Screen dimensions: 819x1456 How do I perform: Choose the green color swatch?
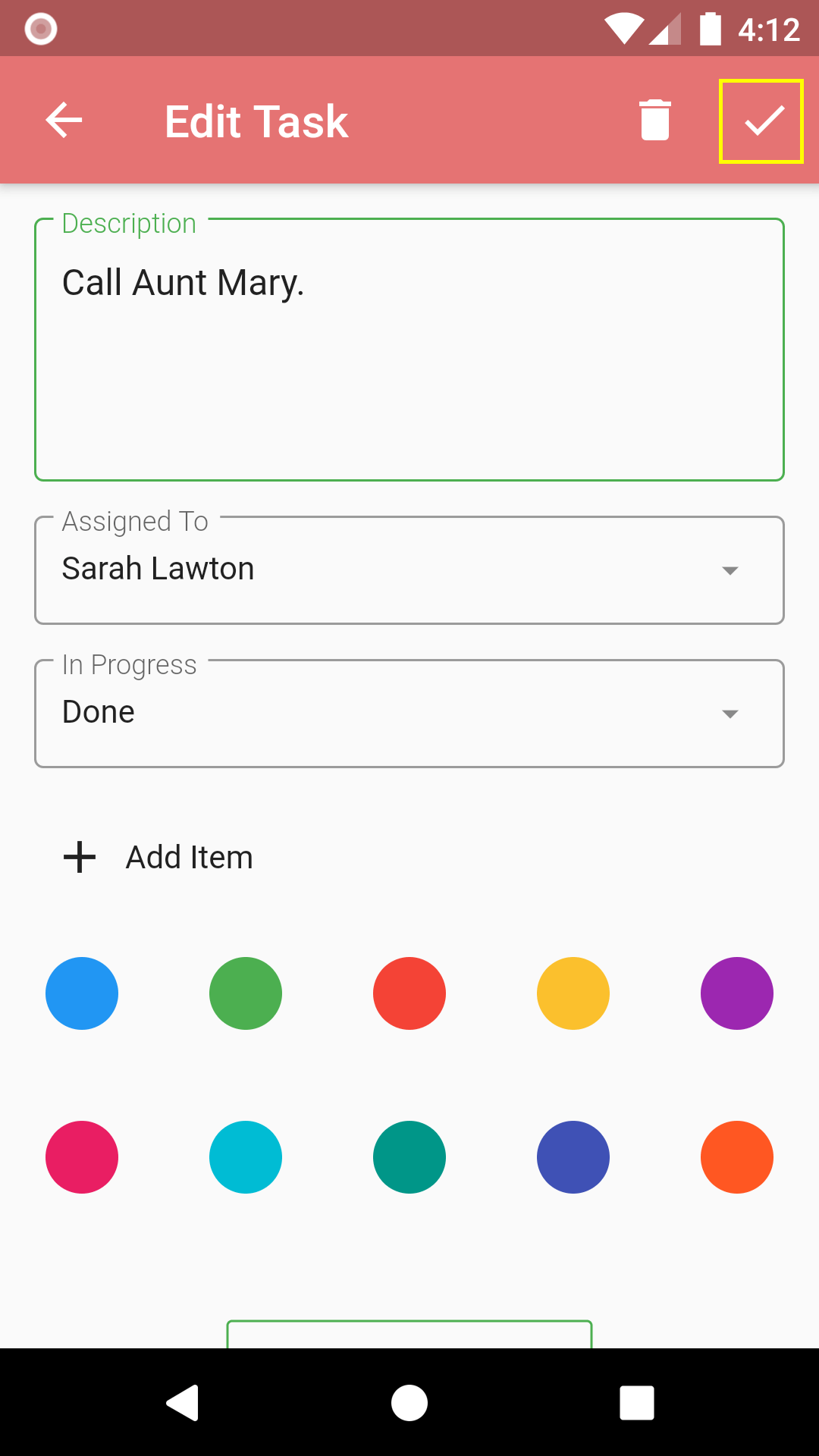[x=246, y=993]
